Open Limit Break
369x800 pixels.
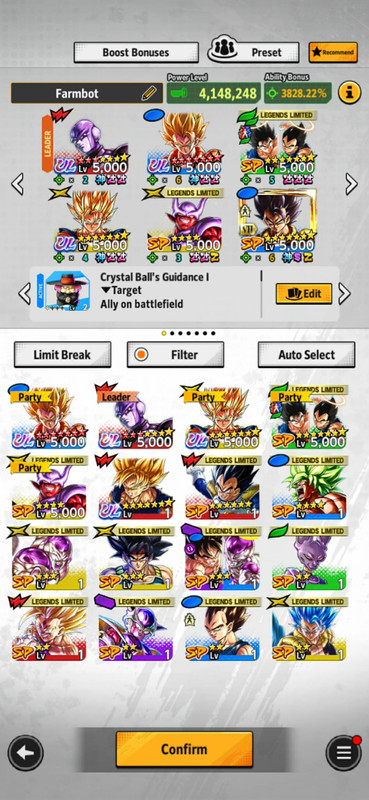coord(62,355)
